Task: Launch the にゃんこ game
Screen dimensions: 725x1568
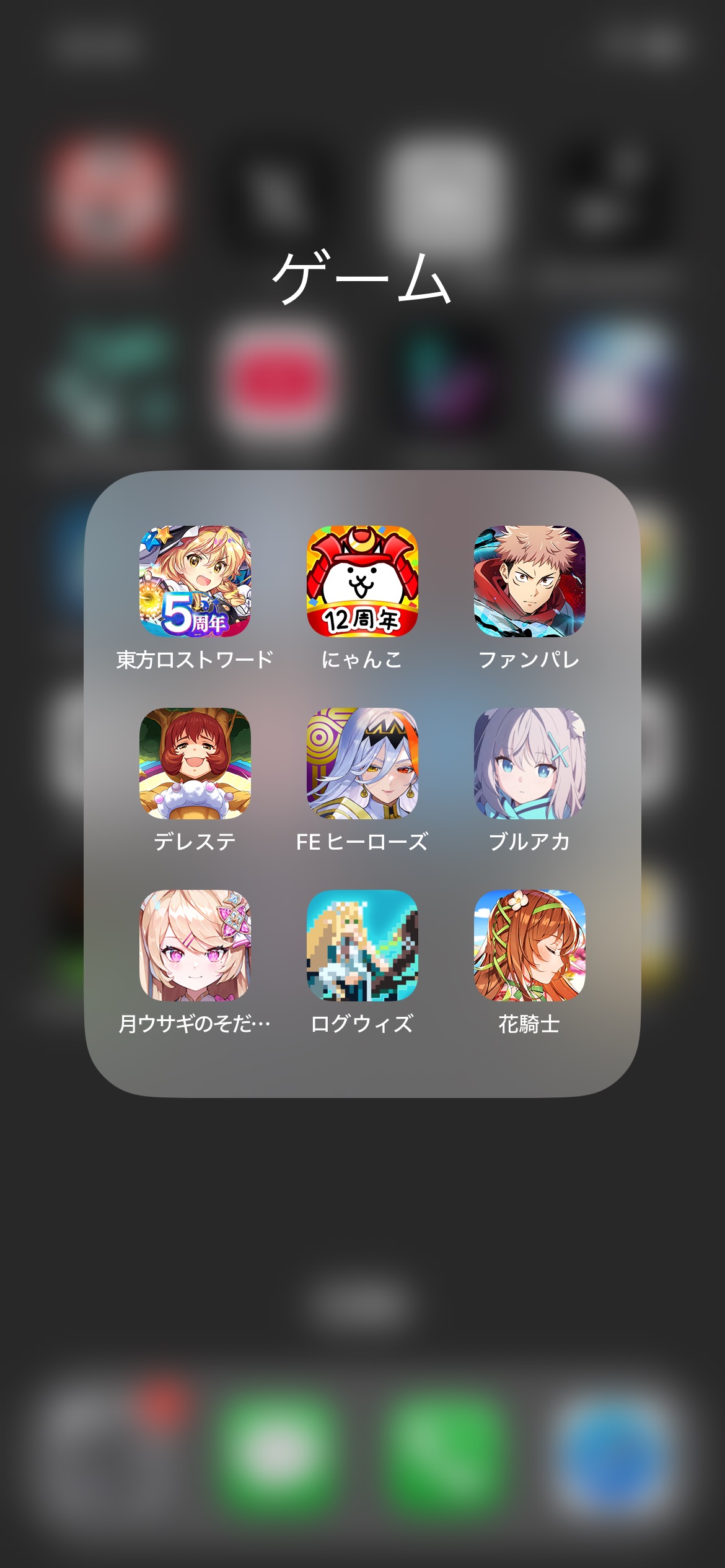Action: pyautogui.click(x=362, y=581)
